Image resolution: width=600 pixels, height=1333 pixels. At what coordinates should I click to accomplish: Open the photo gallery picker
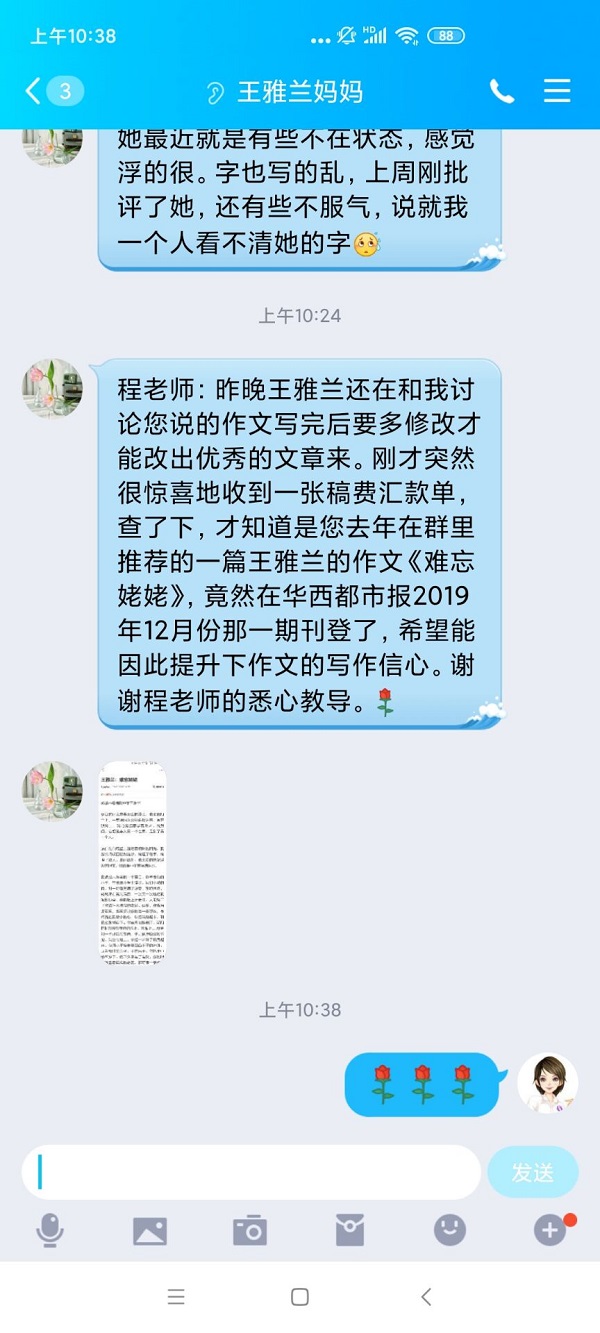coord(150,1231)
